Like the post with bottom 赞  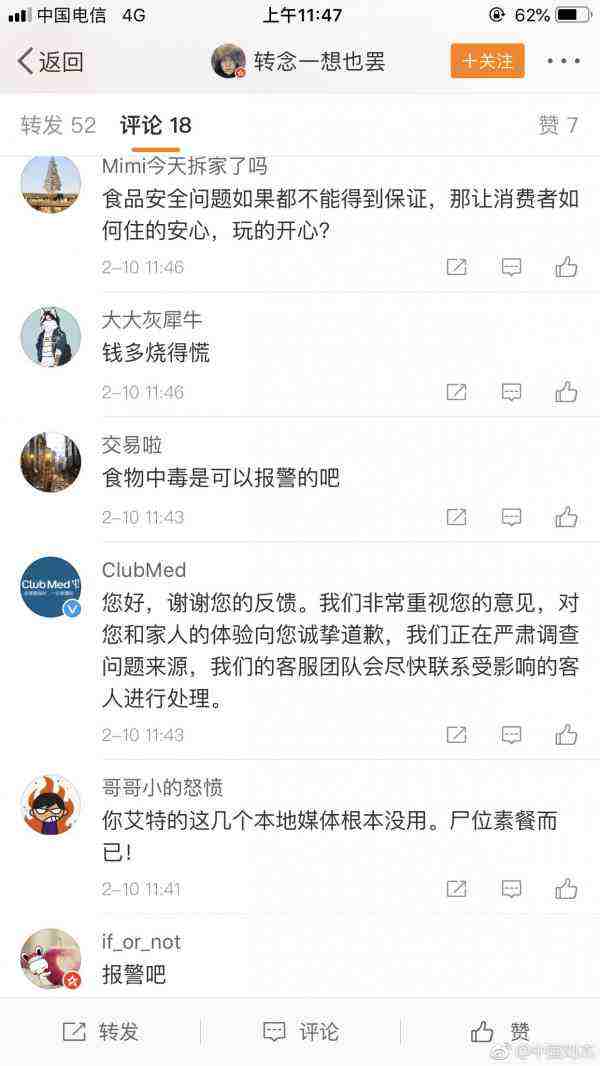(x=500, y=1031)
